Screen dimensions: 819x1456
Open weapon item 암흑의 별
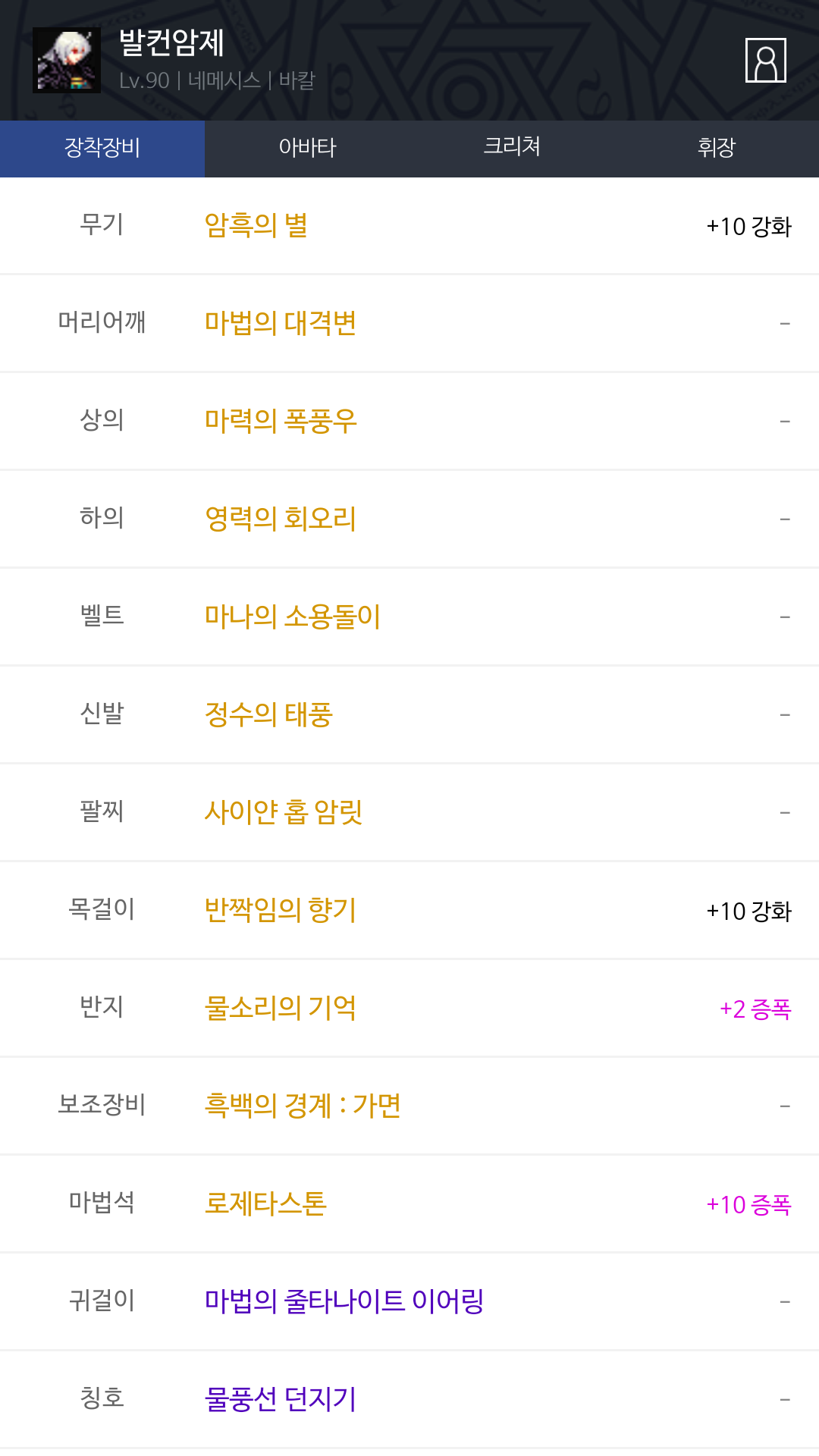coord(256,226)
